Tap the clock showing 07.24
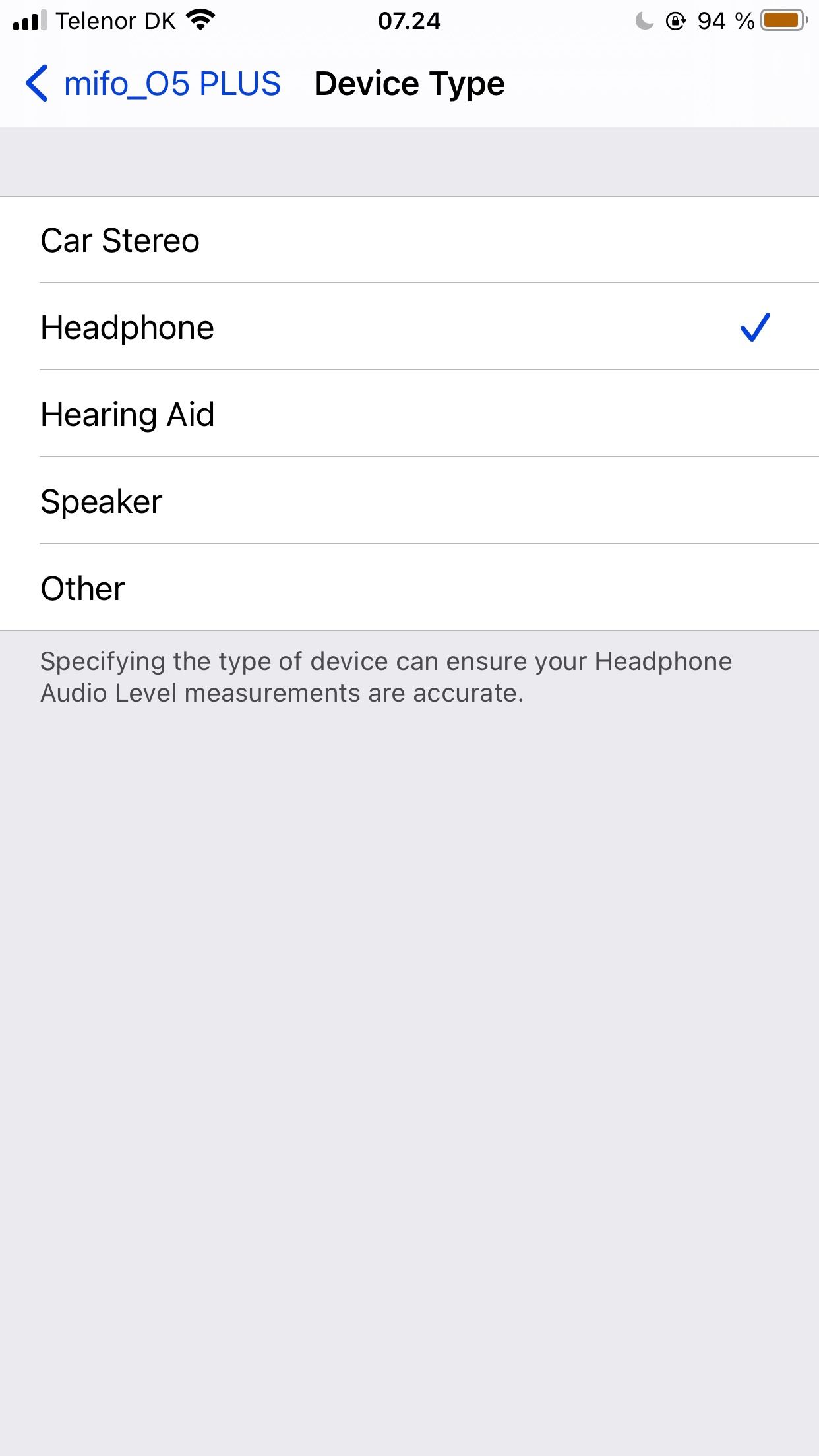The image size is (819, 1456). tap(409, 20)
